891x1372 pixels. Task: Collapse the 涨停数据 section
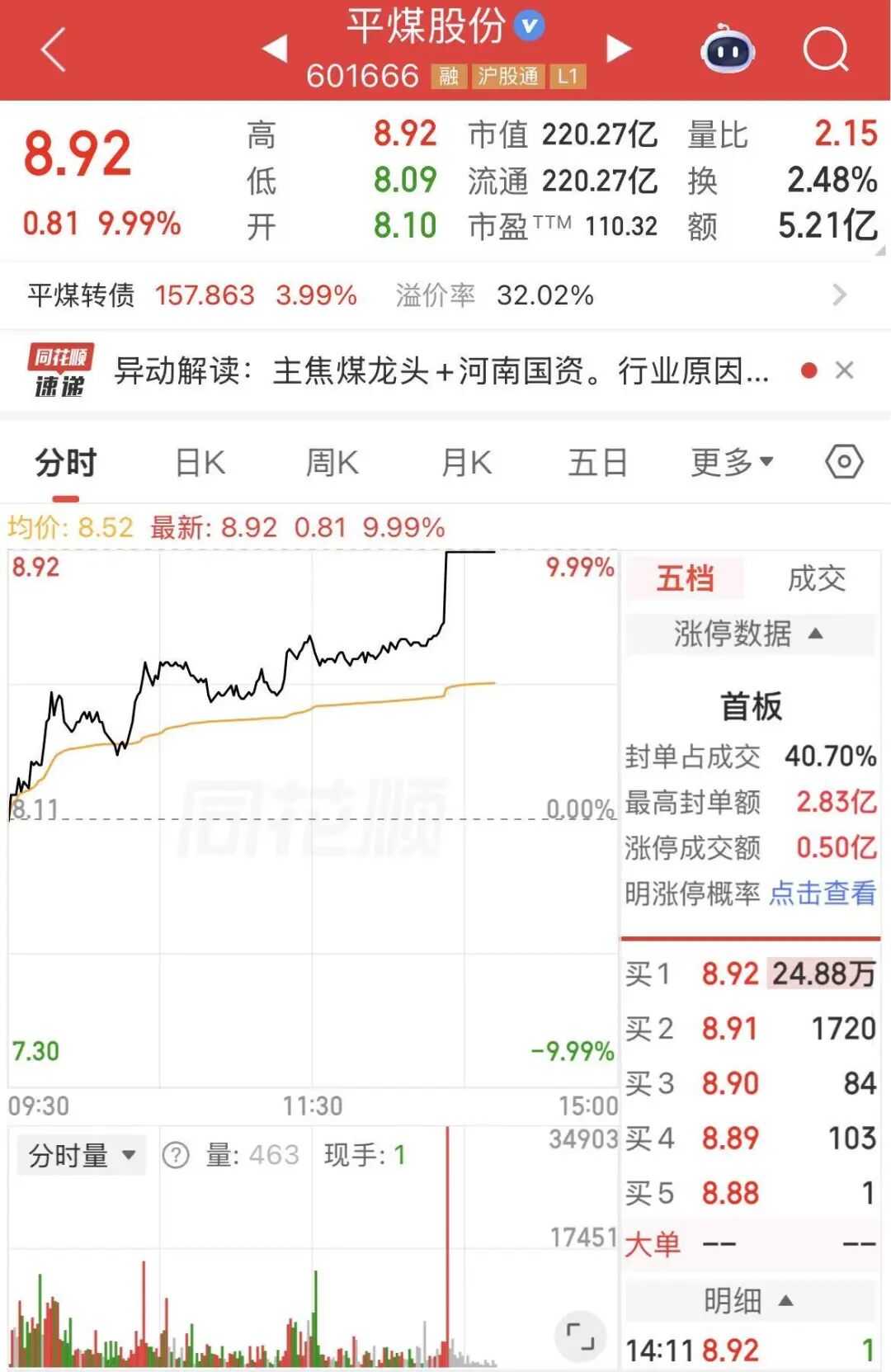(749, 634)
